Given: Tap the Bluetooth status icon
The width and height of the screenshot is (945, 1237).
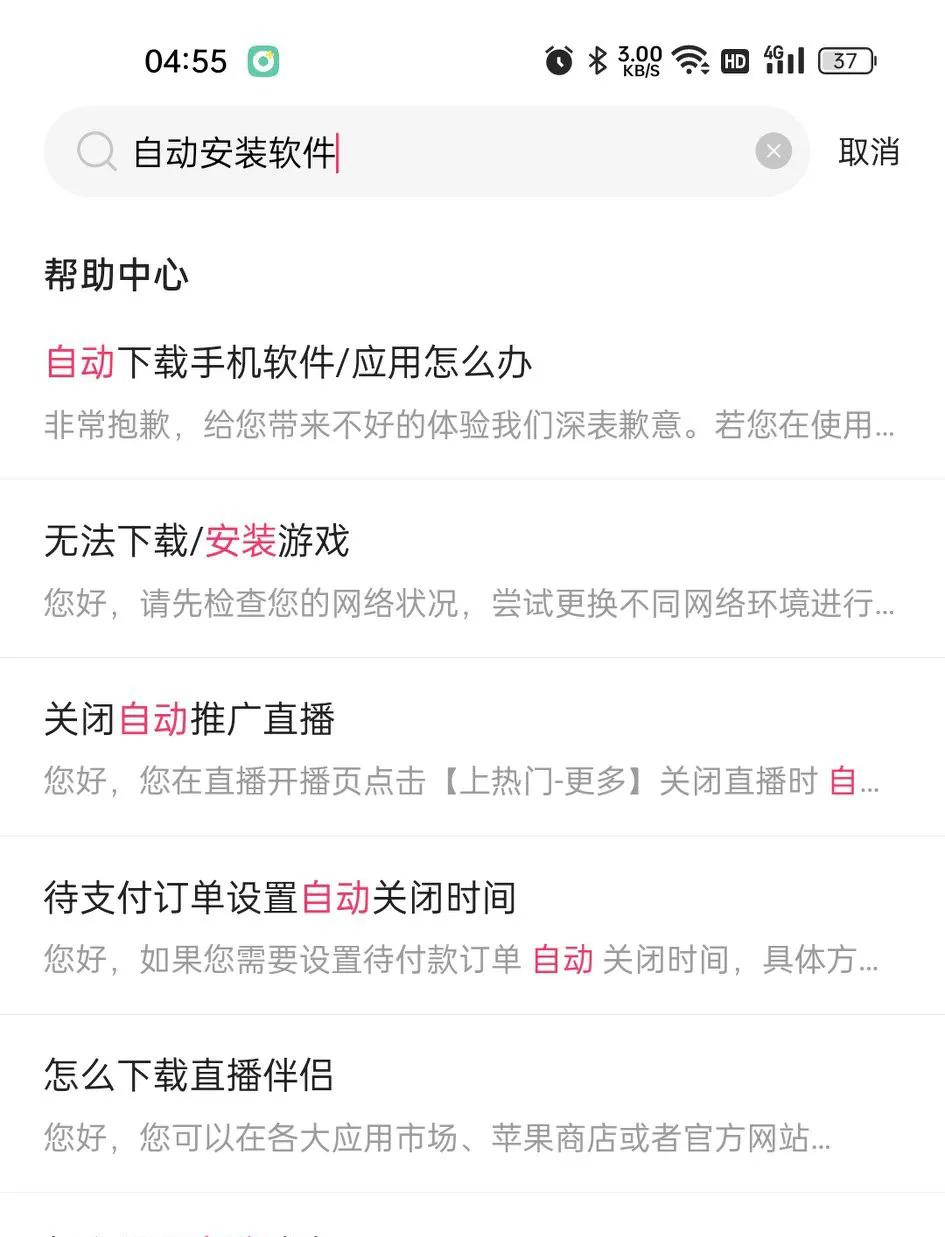Looking at the screenshot, I should coord(597,60).
